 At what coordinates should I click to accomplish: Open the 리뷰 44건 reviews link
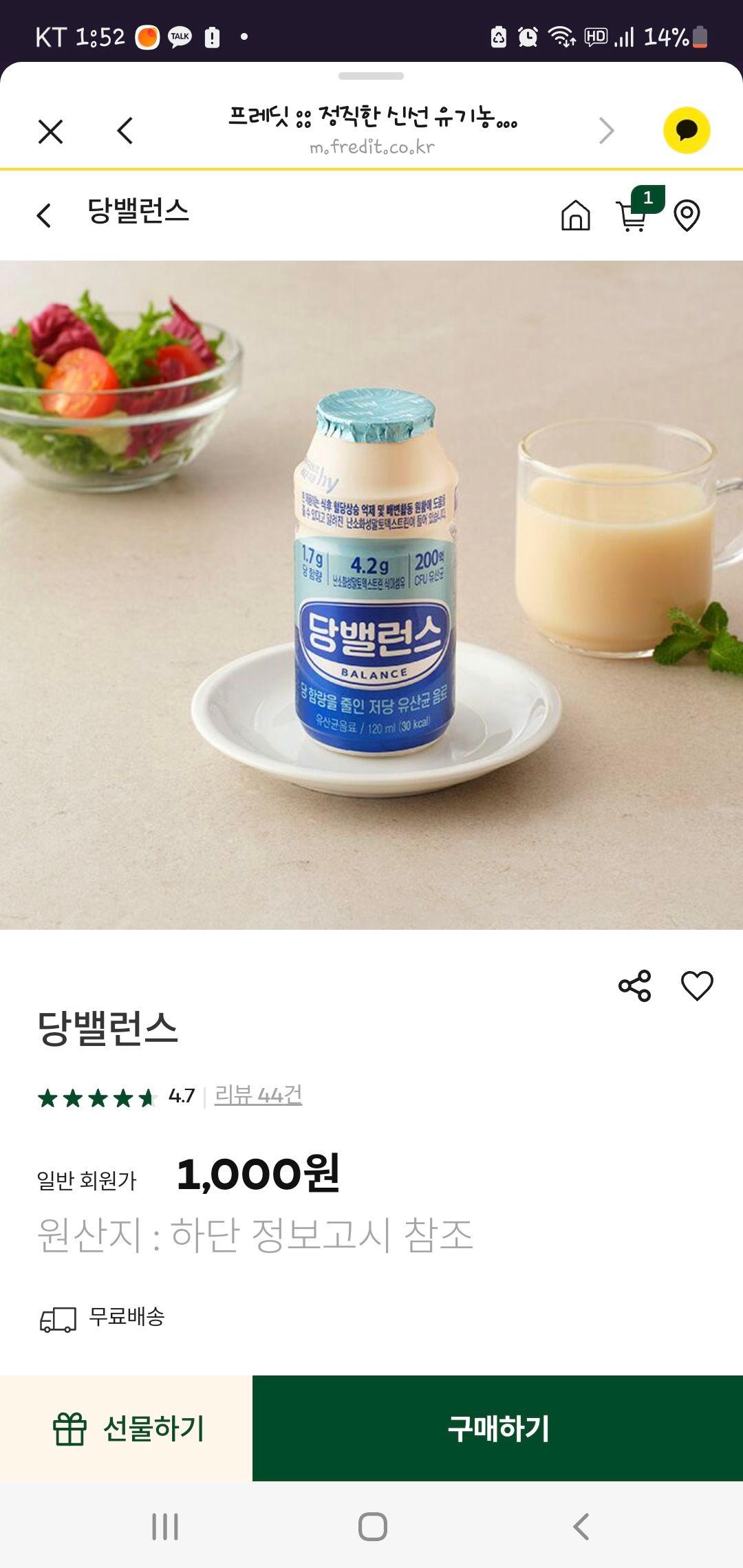click(258, 1095)
